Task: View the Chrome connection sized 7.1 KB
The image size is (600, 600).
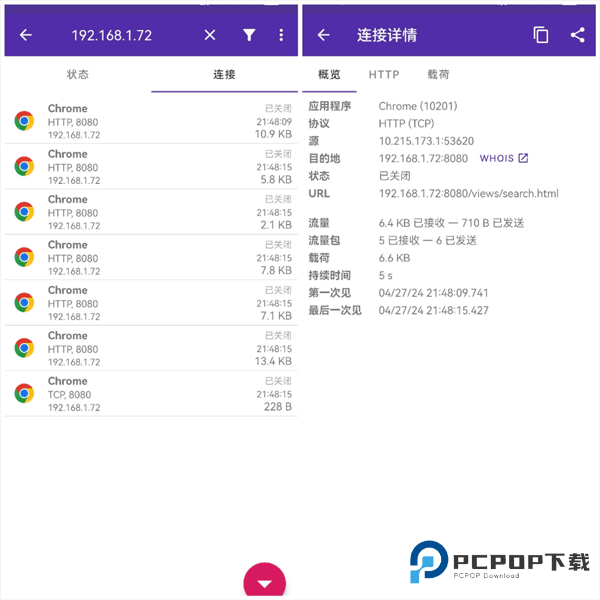Action: (152, 303)
